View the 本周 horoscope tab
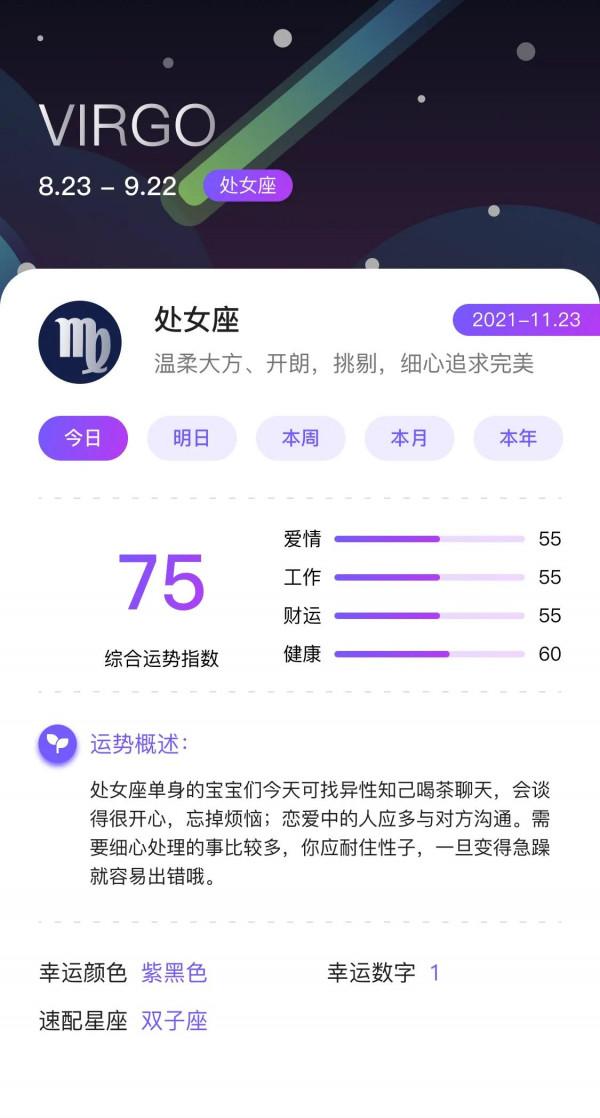600x1118 pixels. pos(300,438)
